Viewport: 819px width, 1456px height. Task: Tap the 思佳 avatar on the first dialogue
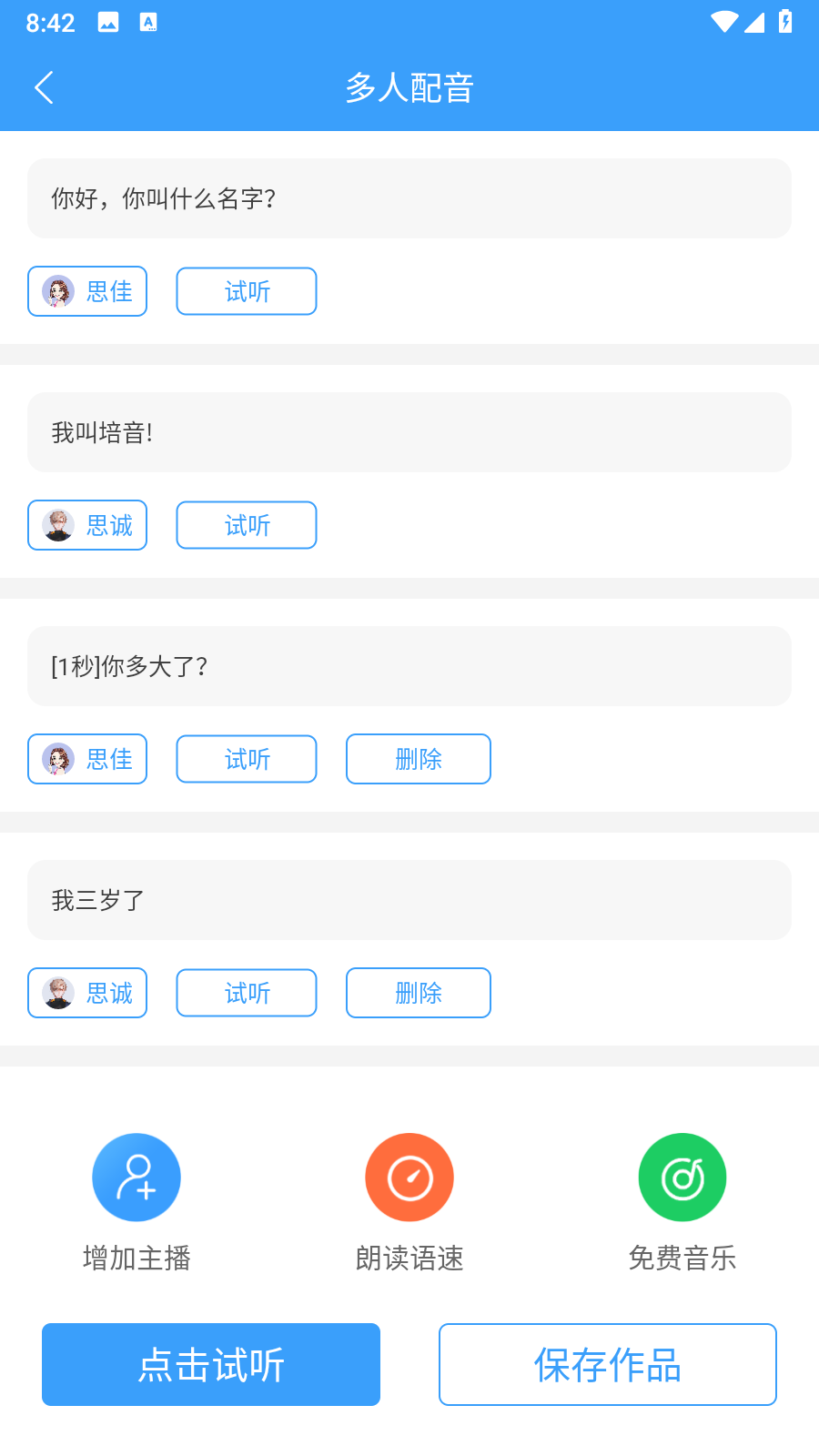pyautogui.click(x=61, y=291)
